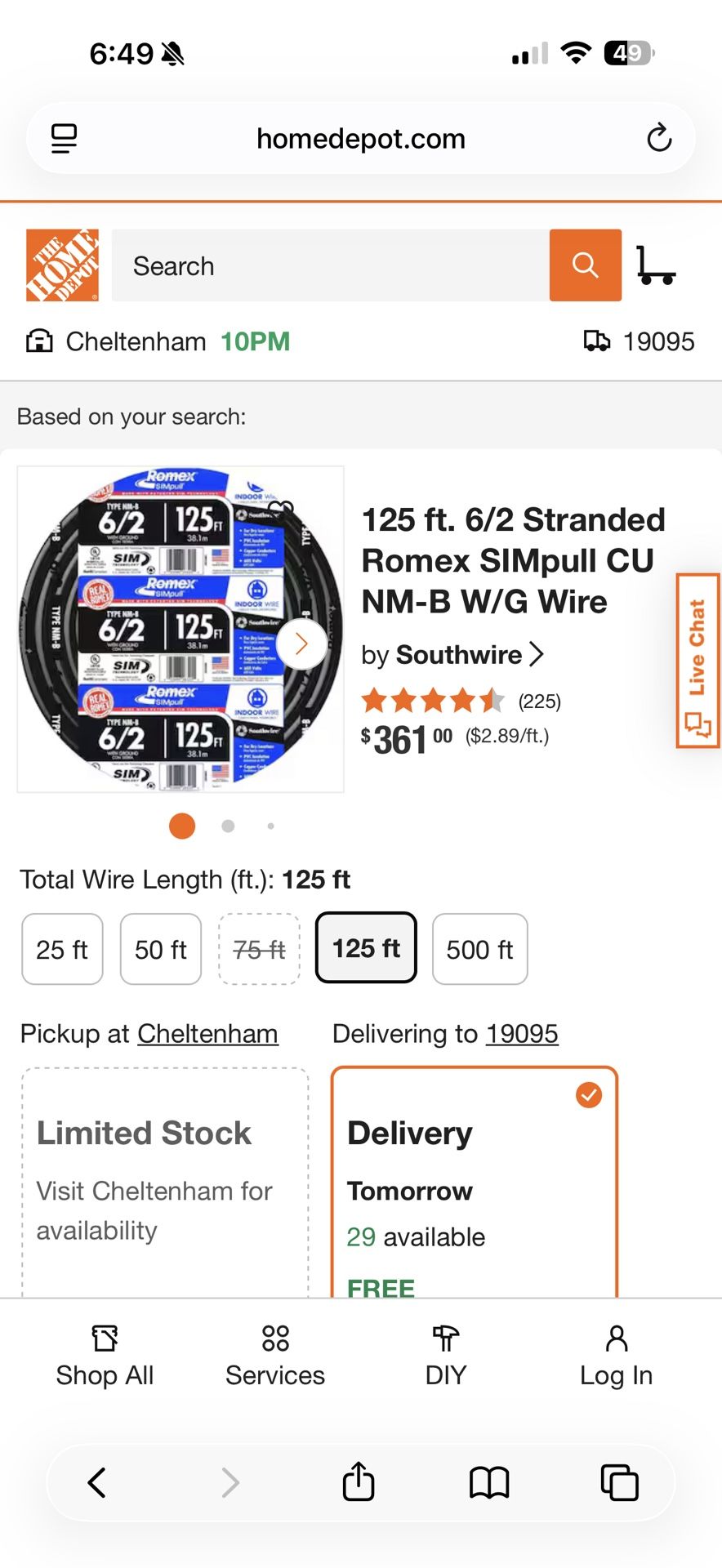The height and width of the screenshot is (1568, 722).
Task: Select the Delivery Tomorrow option card
Action: 474,1184
